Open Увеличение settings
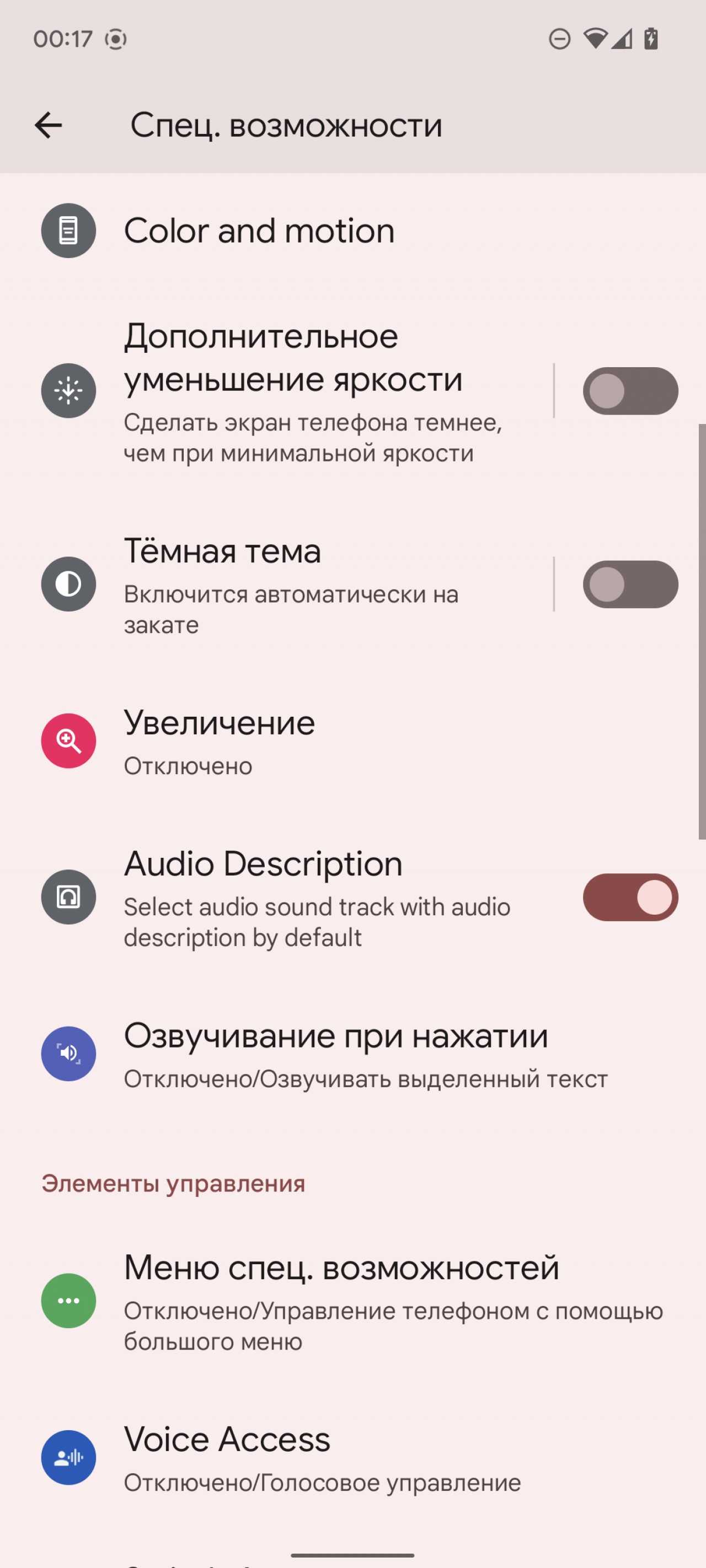 point(220,741)
